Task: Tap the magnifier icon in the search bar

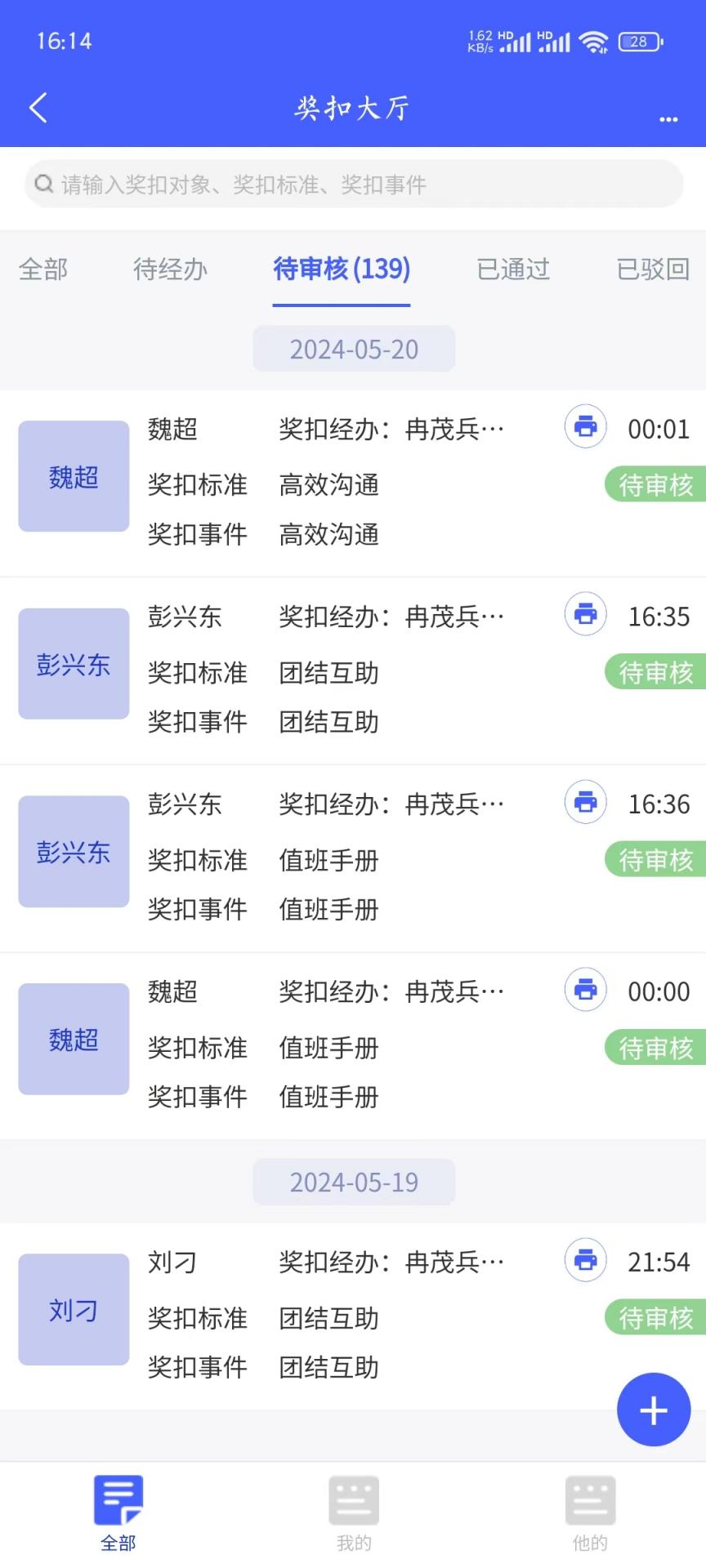Action: pyautogui.click(x=43, y=184)
